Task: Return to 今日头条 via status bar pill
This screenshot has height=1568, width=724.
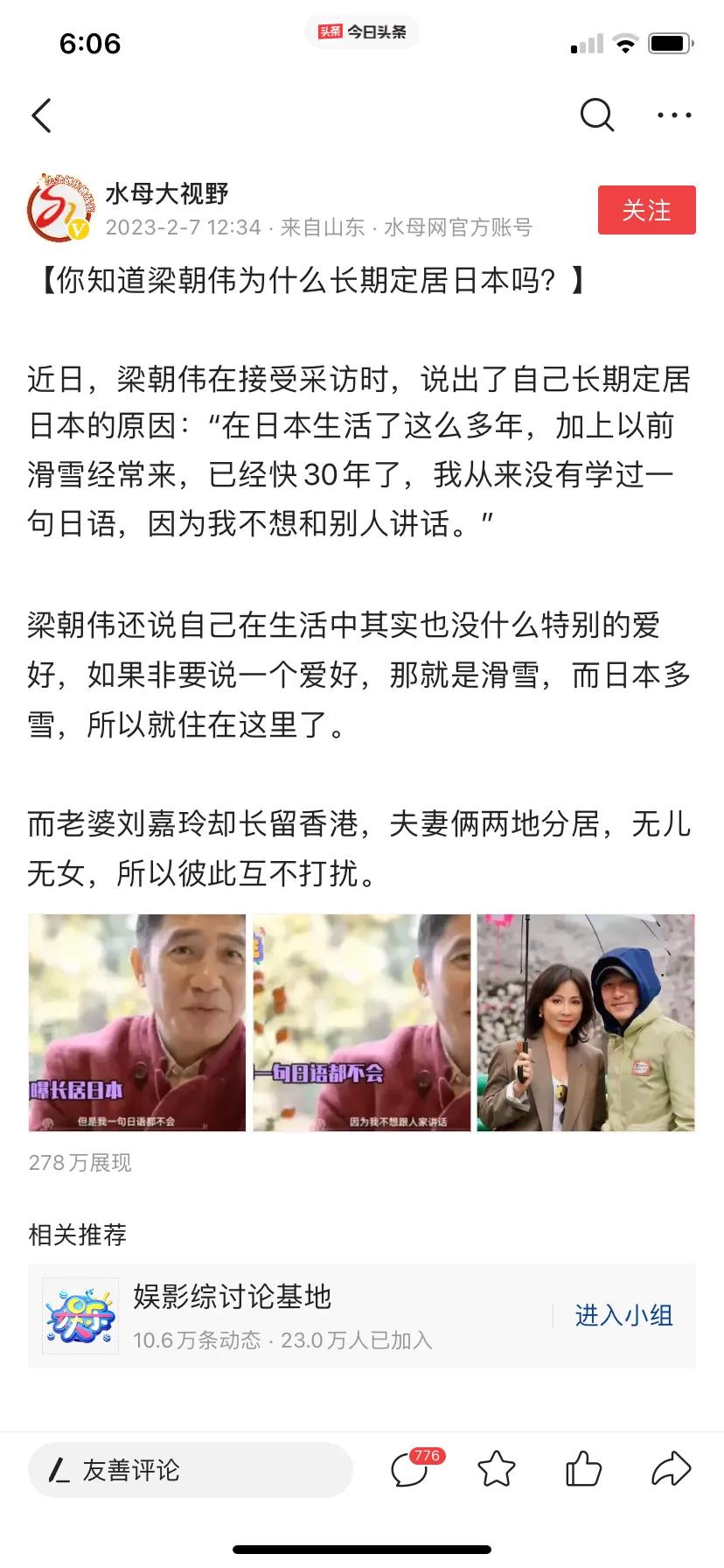Action: click(x=362, y=32)
